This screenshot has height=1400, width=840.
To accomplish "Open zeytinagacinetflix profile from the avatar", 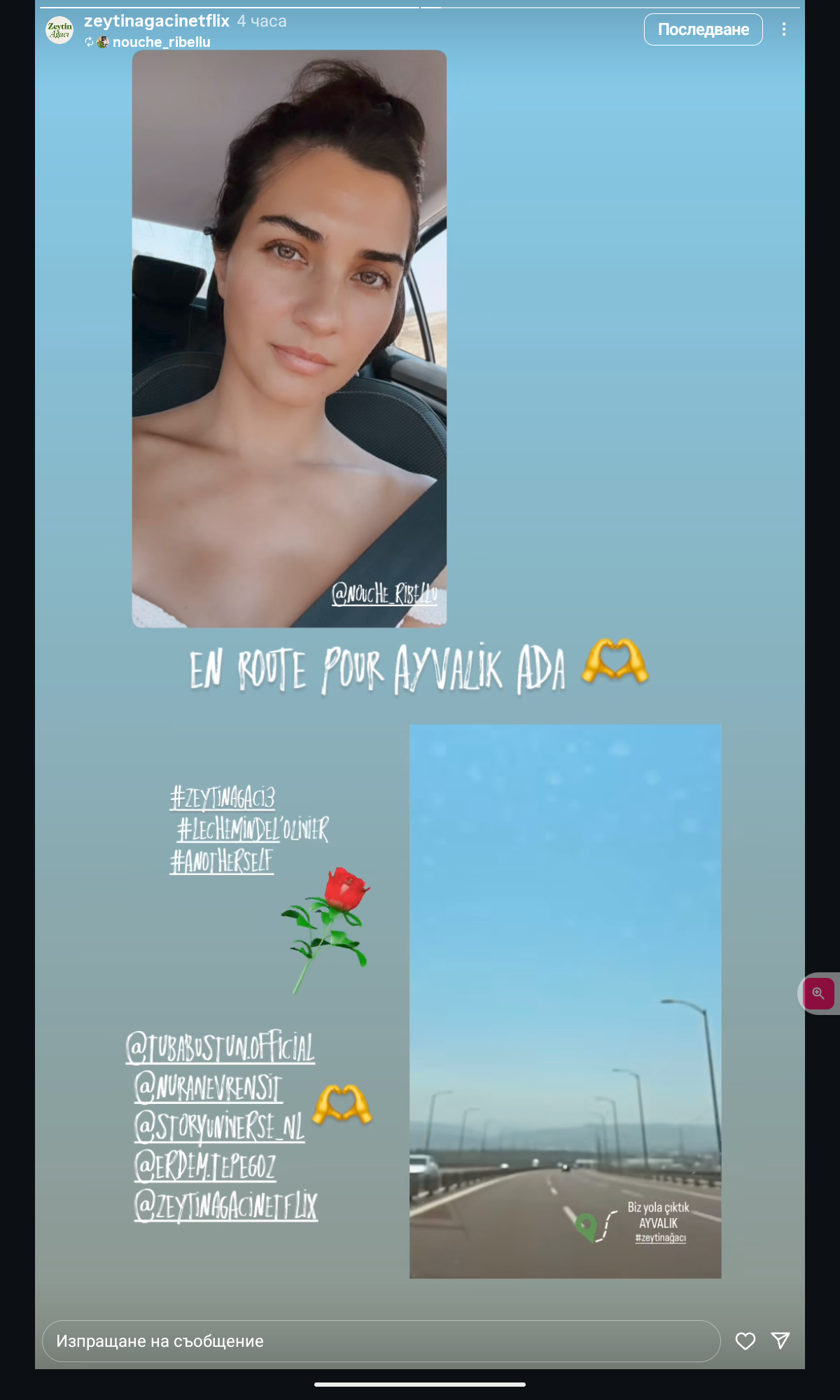I will pyautogui.click(x=59, y=30).
